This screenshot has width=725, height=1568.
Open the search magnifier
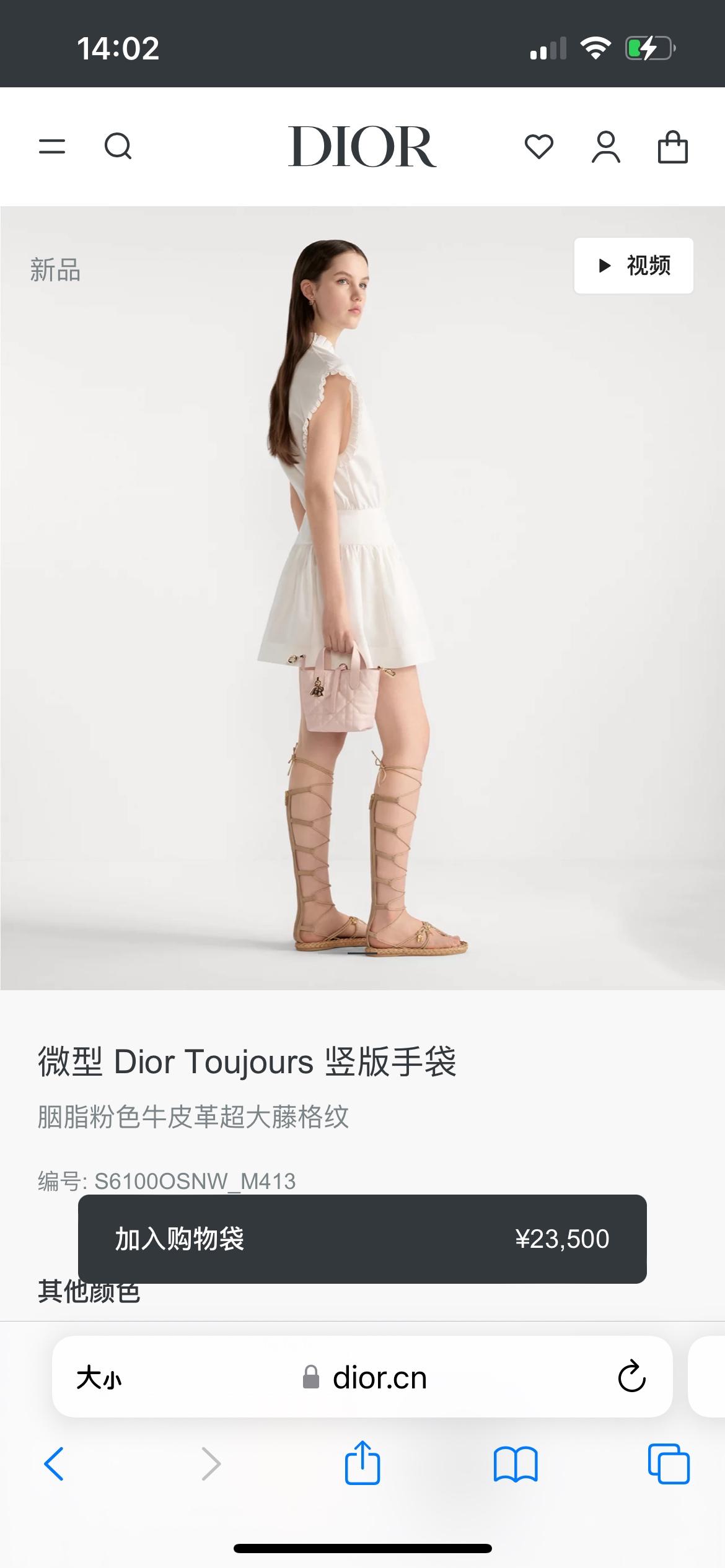click(118, 147)
